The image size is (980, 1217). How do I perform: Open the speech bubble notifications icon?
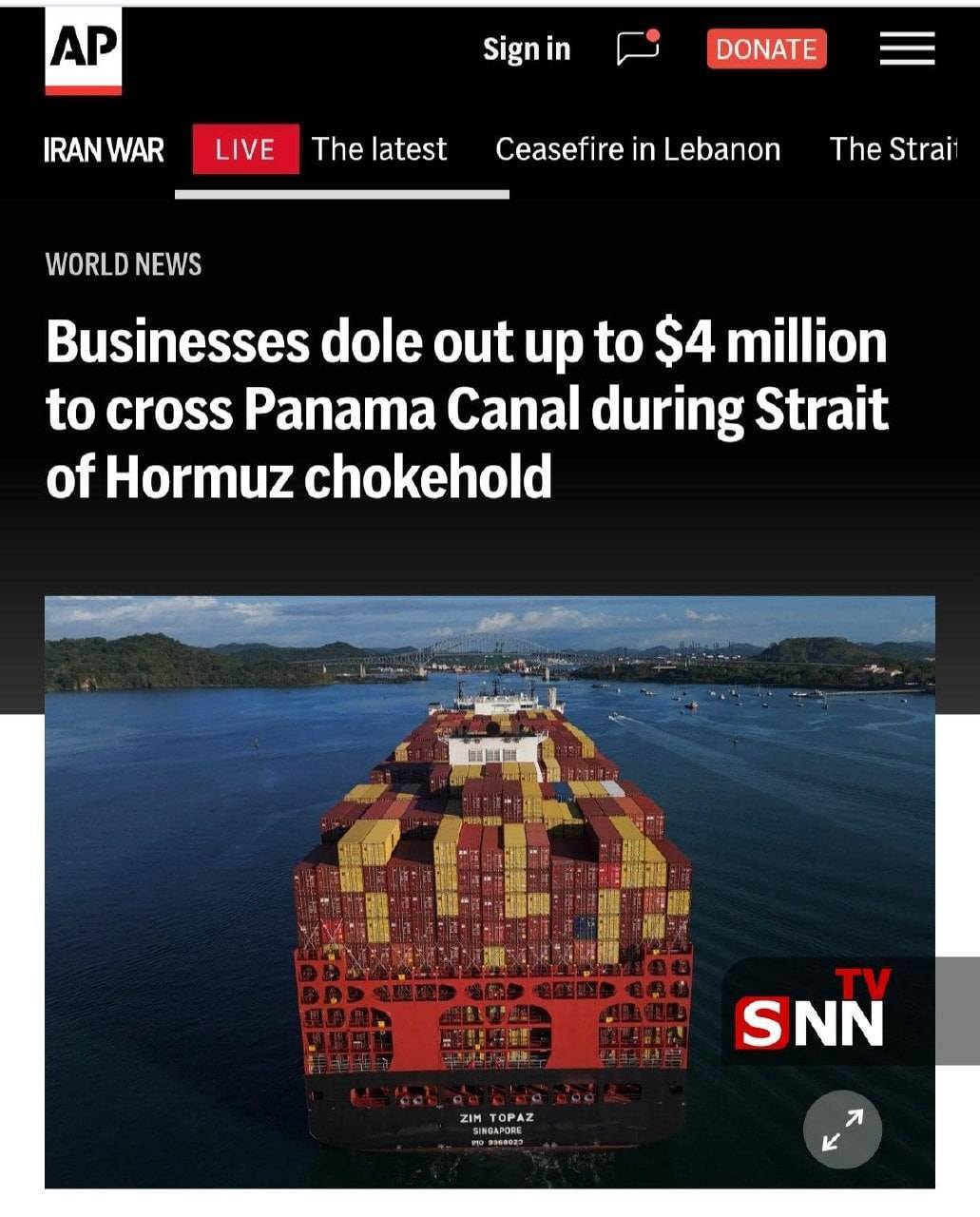pyautogui.click(x=637, y=48)
